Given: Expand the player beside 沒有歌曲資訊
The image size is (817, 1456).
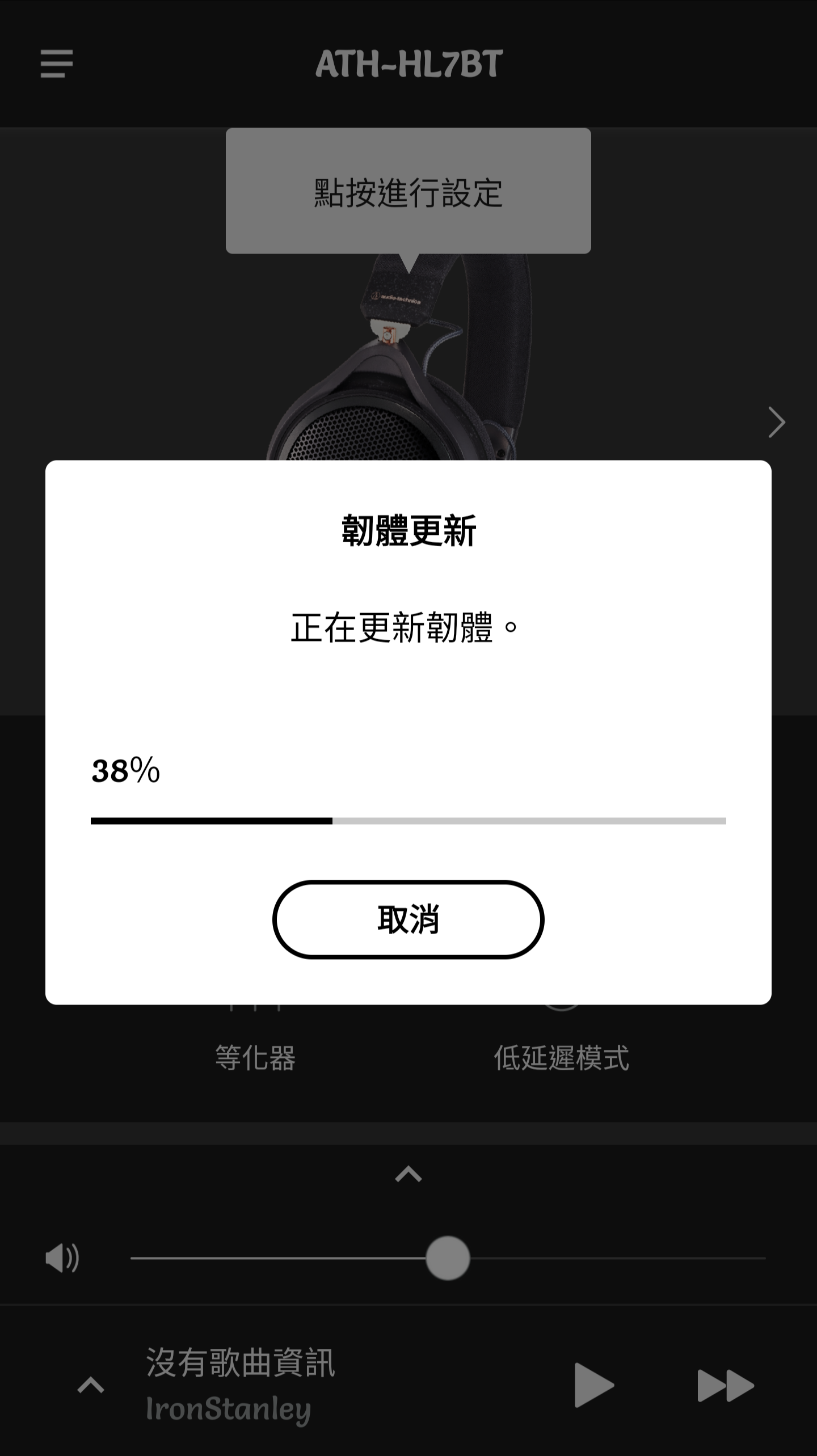Looking at the screenshot, I should pos(91,1386).
